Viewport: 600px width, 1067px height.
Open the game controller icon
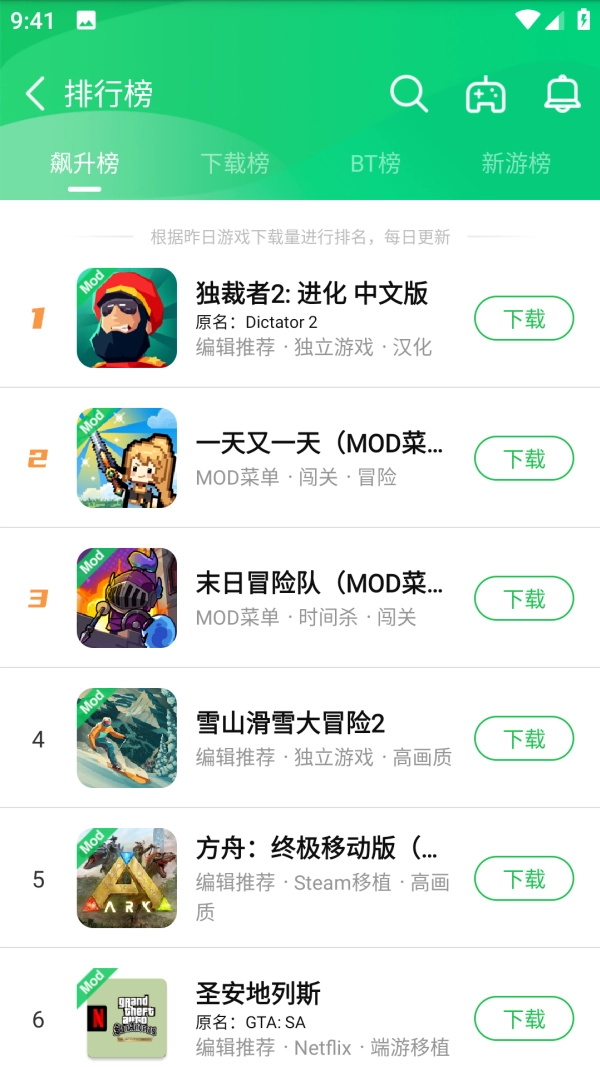click(486, 95)
